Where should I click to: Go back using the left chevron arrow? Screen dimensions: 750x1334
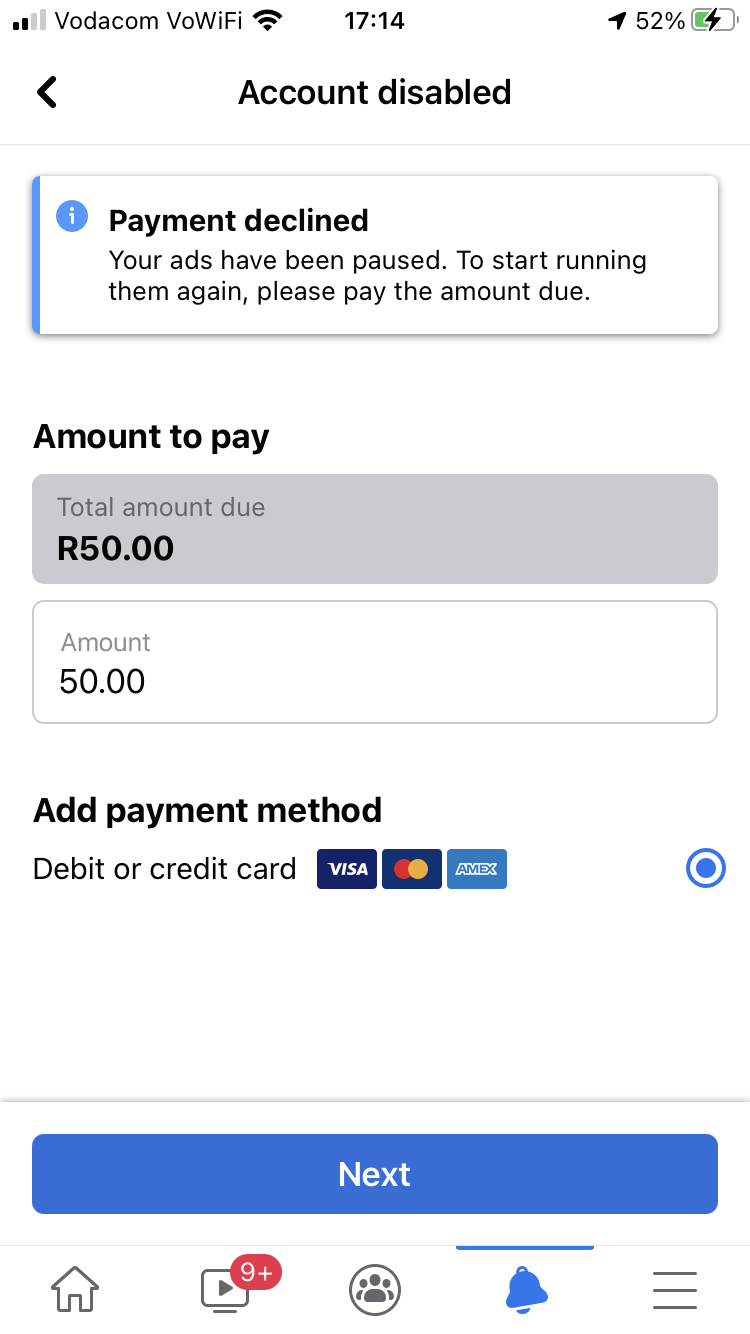pos(46,91)
